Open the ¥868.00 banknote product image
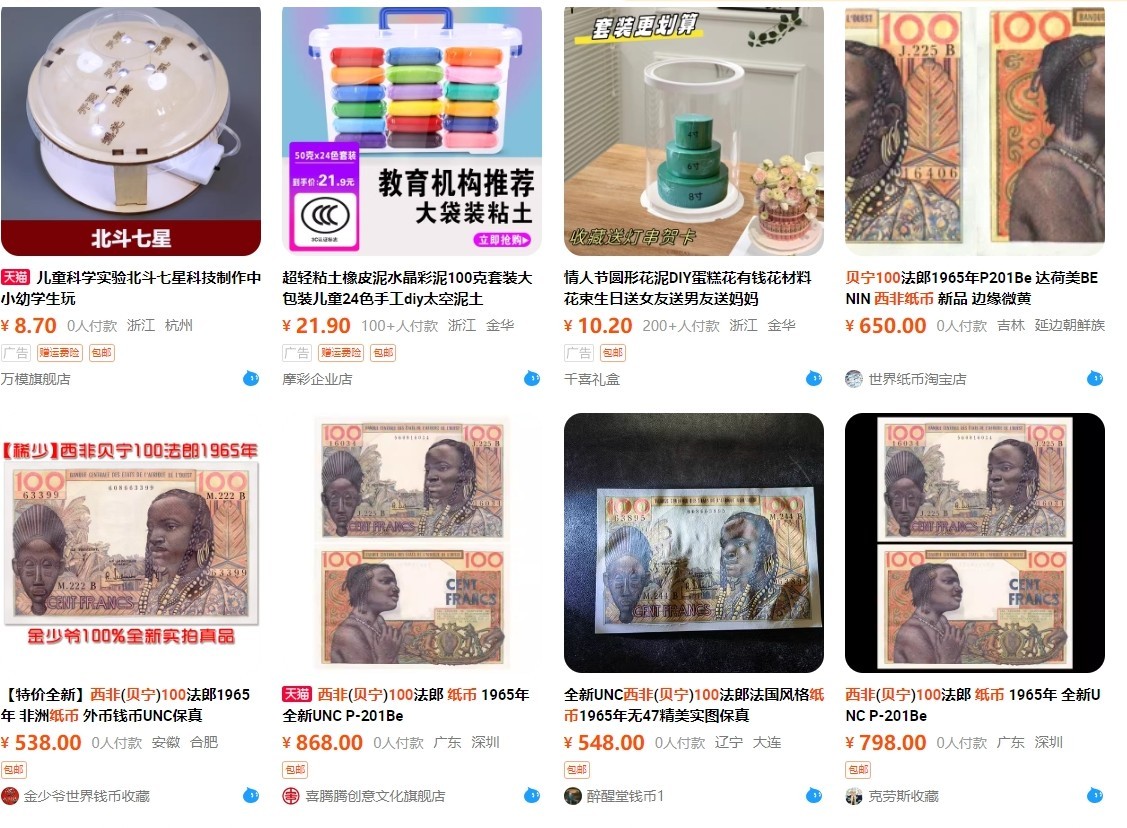The width and height of the screenshot is (1127, 828). (412, 542)
